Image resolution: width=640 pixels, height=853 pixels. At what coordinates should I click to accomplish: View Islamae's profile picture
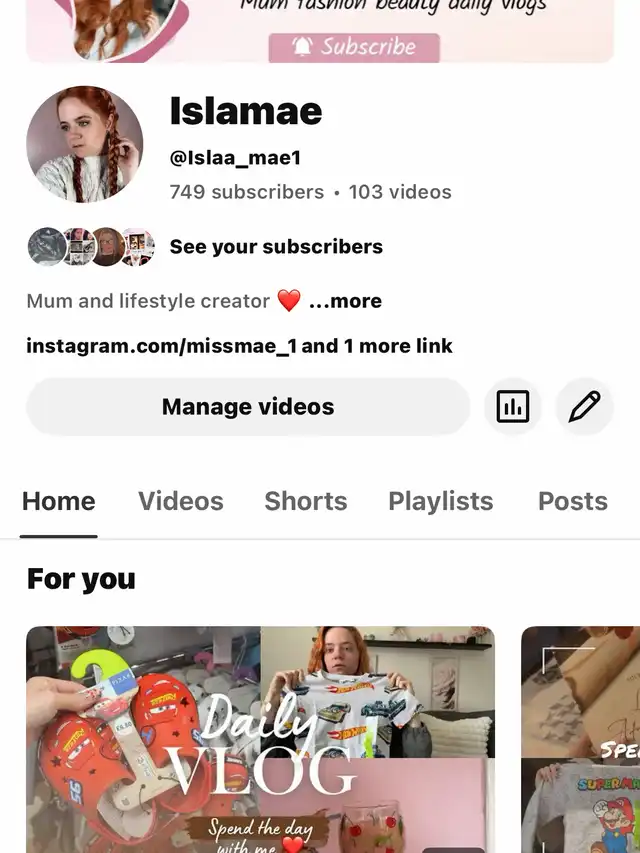pyautogui.click(x=85, y=144)
